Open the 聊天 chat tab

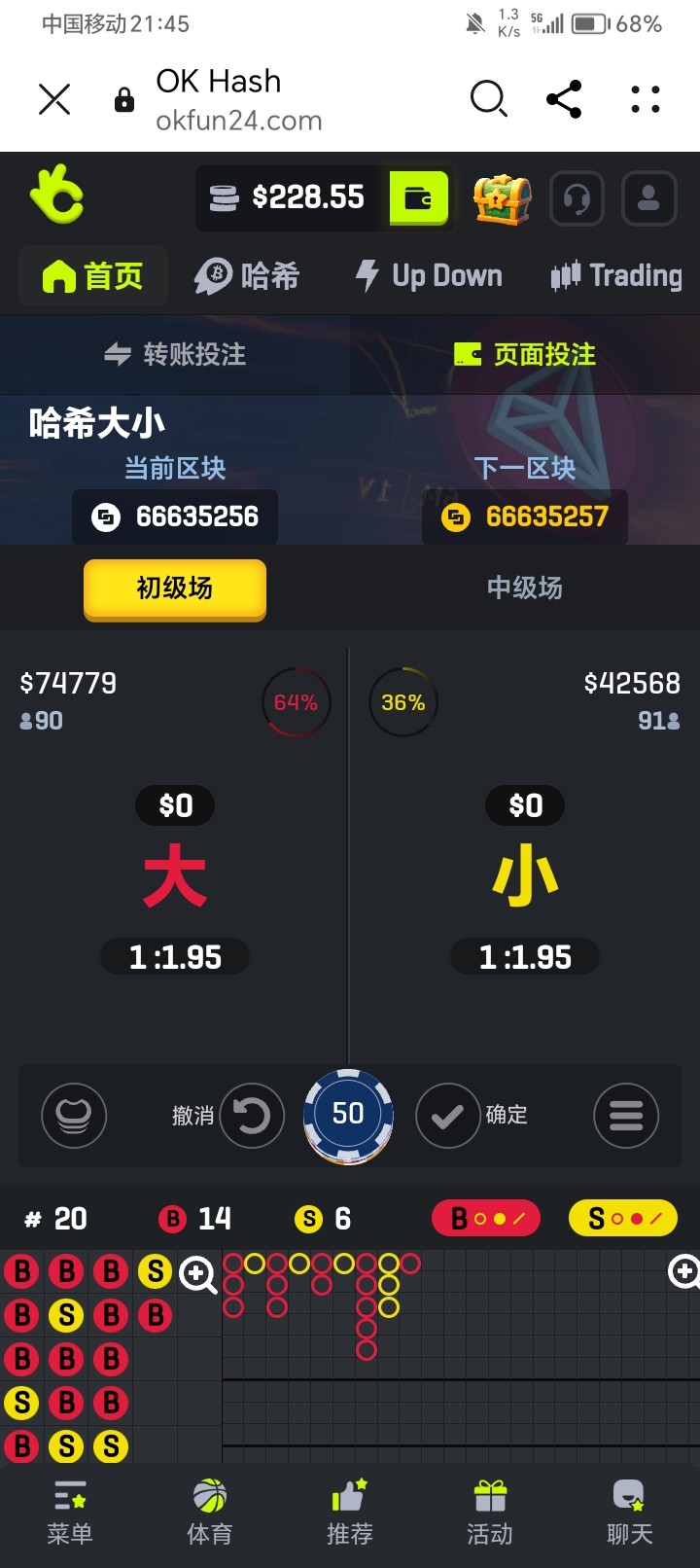[629, 1513]
